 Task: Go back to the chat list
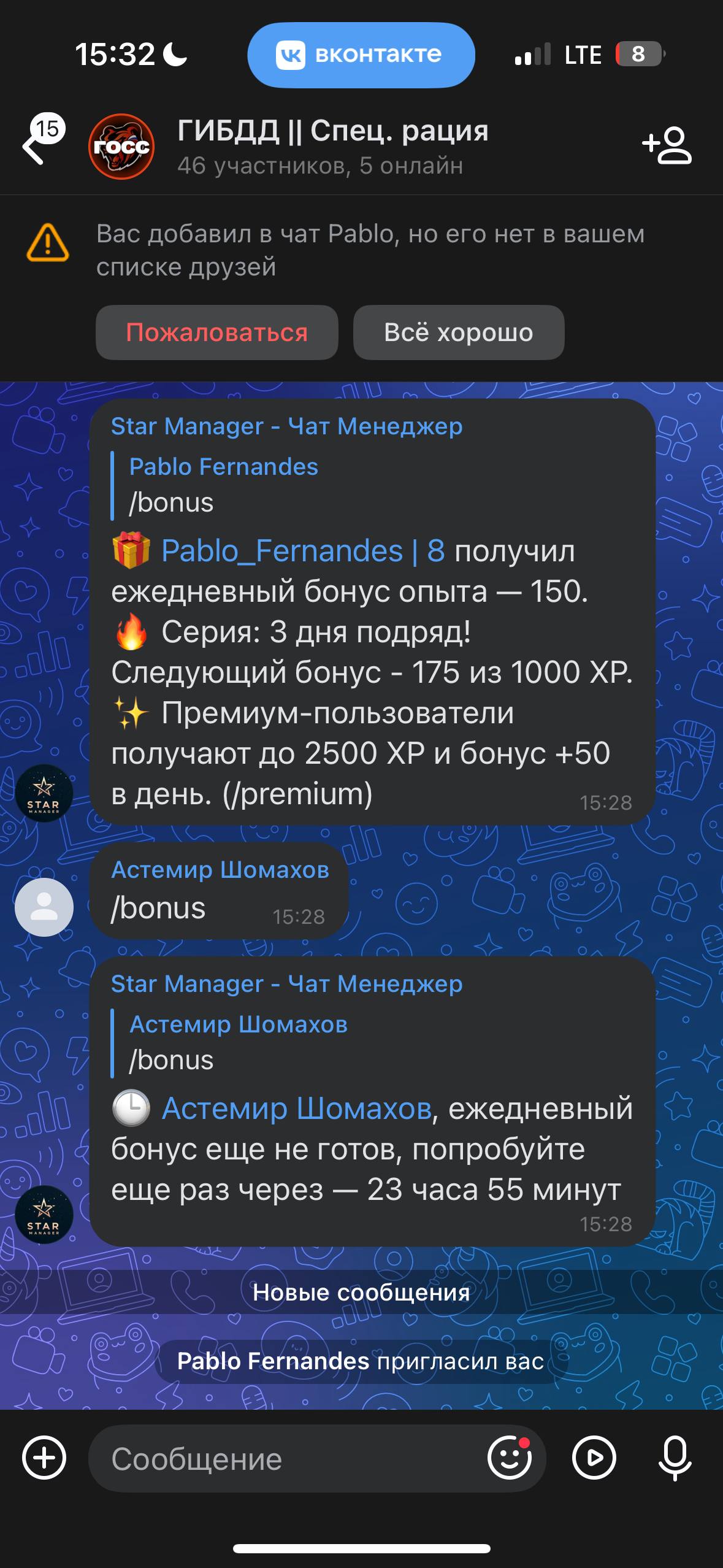(x=34, y=147)
